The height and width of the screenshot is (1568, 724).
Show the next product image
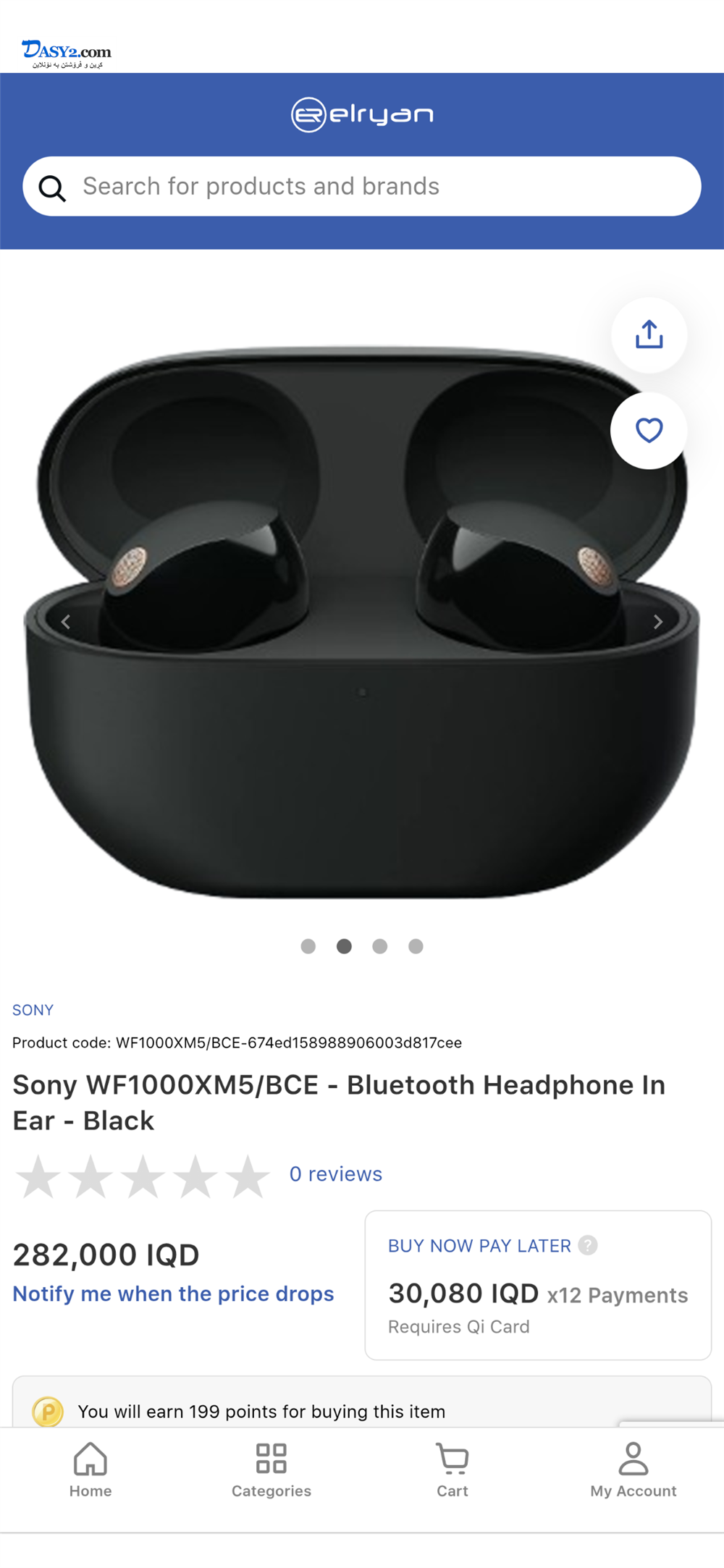point(657,622)
